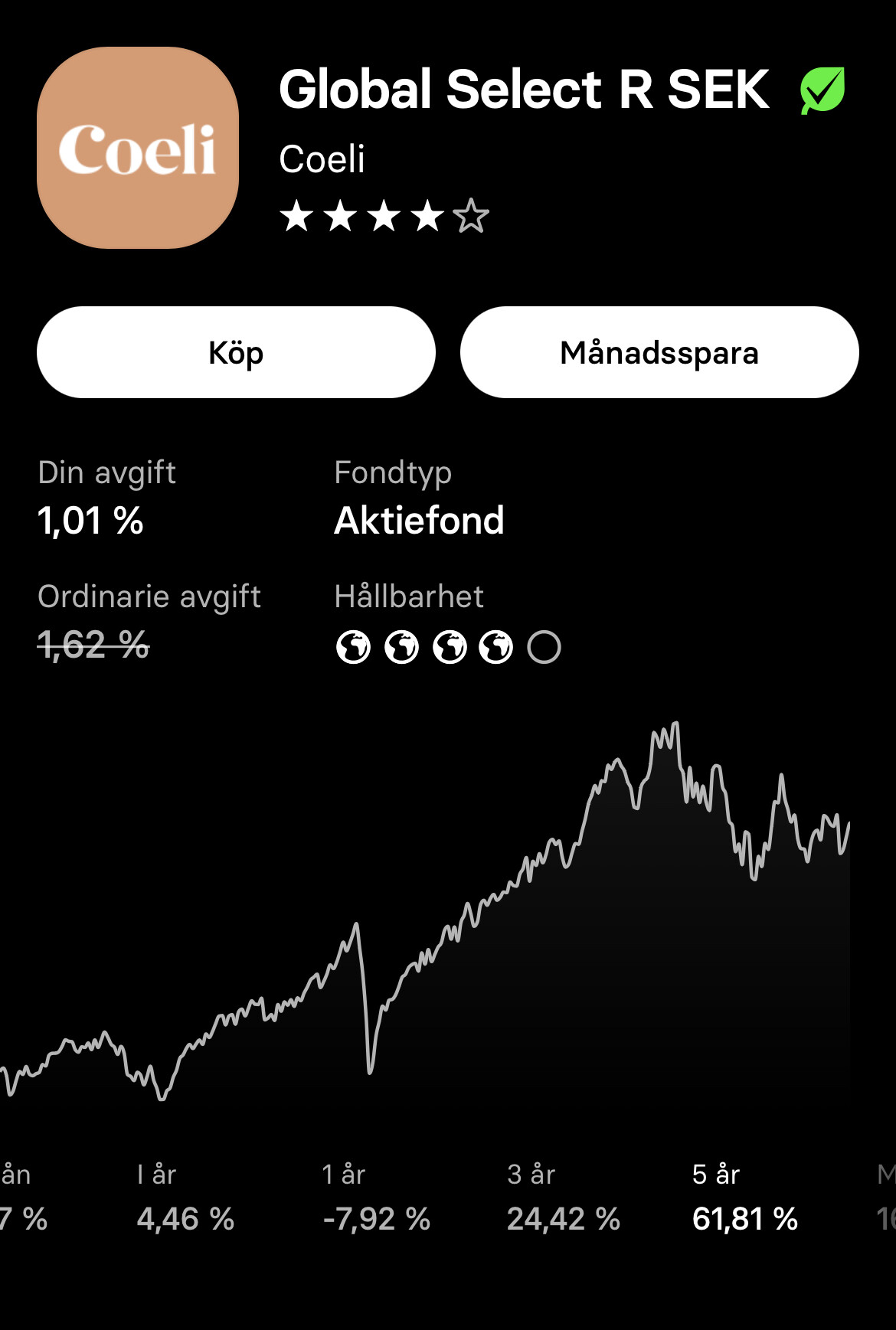Tap the fourth sustainability globe icon

(x=496, y=649)
